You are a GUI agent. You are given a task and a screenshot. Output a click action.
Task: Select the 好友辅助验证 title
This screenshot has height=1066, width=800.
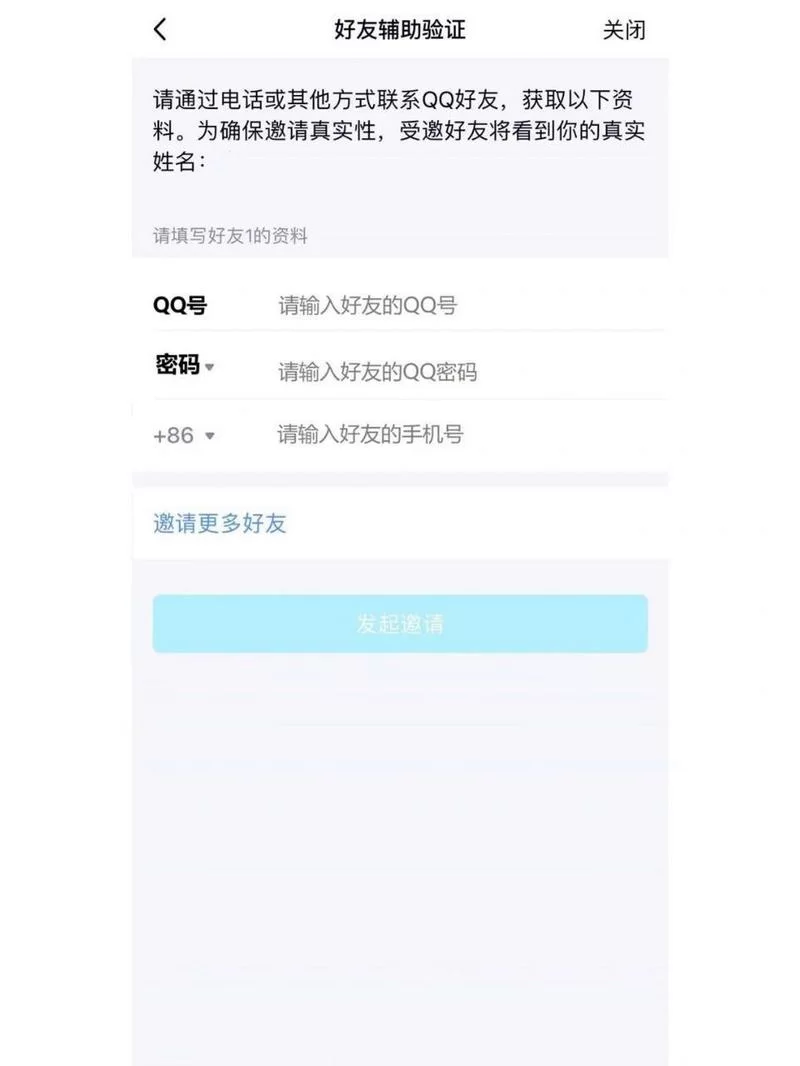tap(400, 30)
